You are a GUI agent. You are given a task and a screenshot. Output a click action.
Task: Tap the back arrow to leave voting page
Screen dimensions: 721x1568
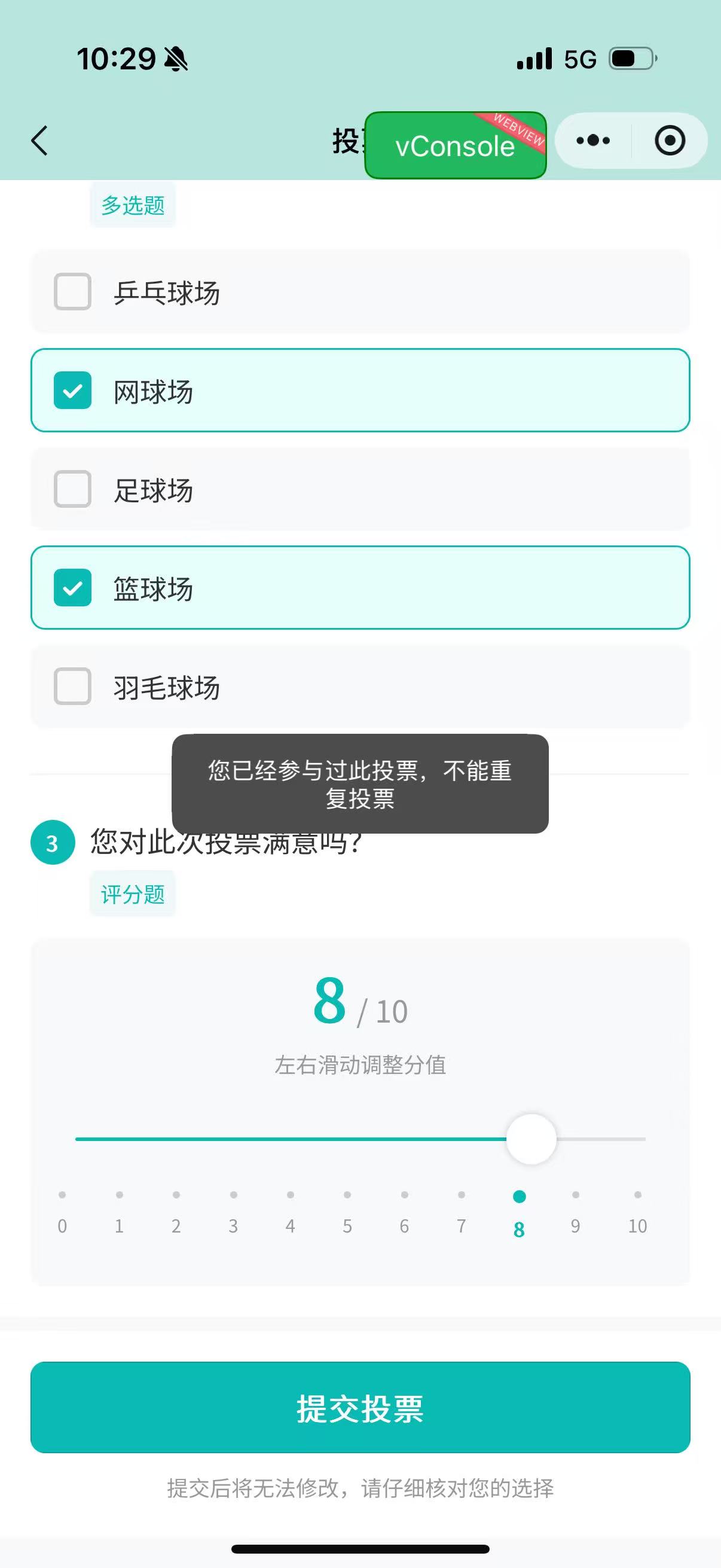point(38,140)
